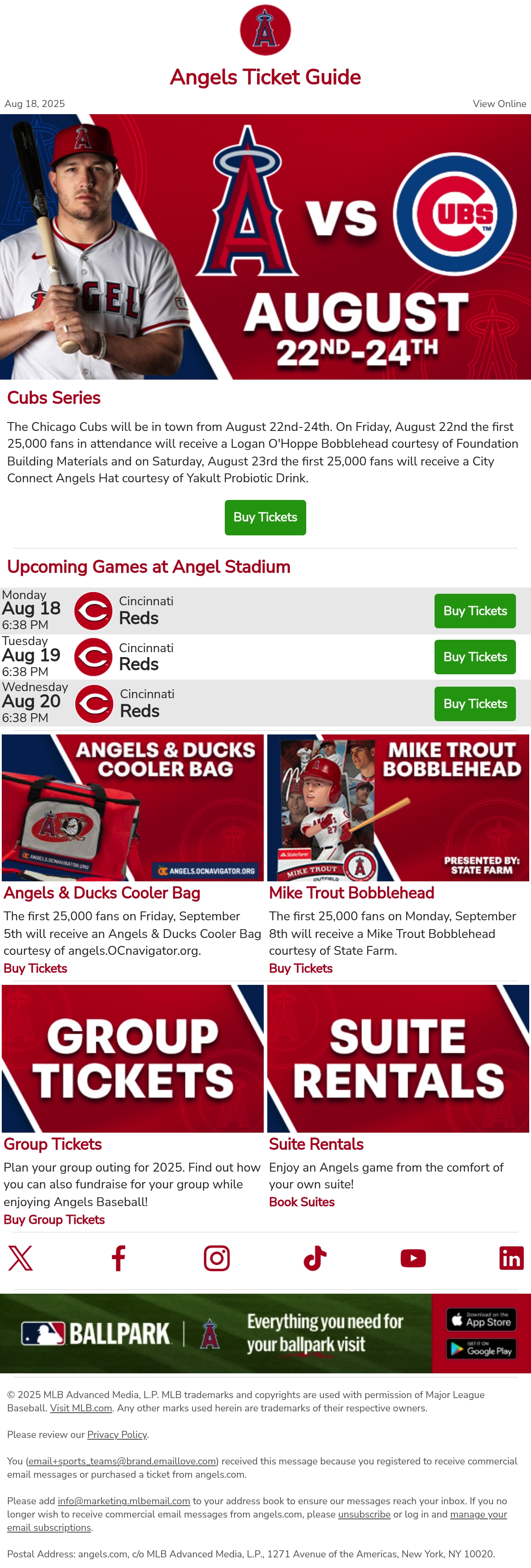Tap Buy Tickets under Mike Trout Bobblehead
Screen dimensions: 531x1568
point(301,968)
